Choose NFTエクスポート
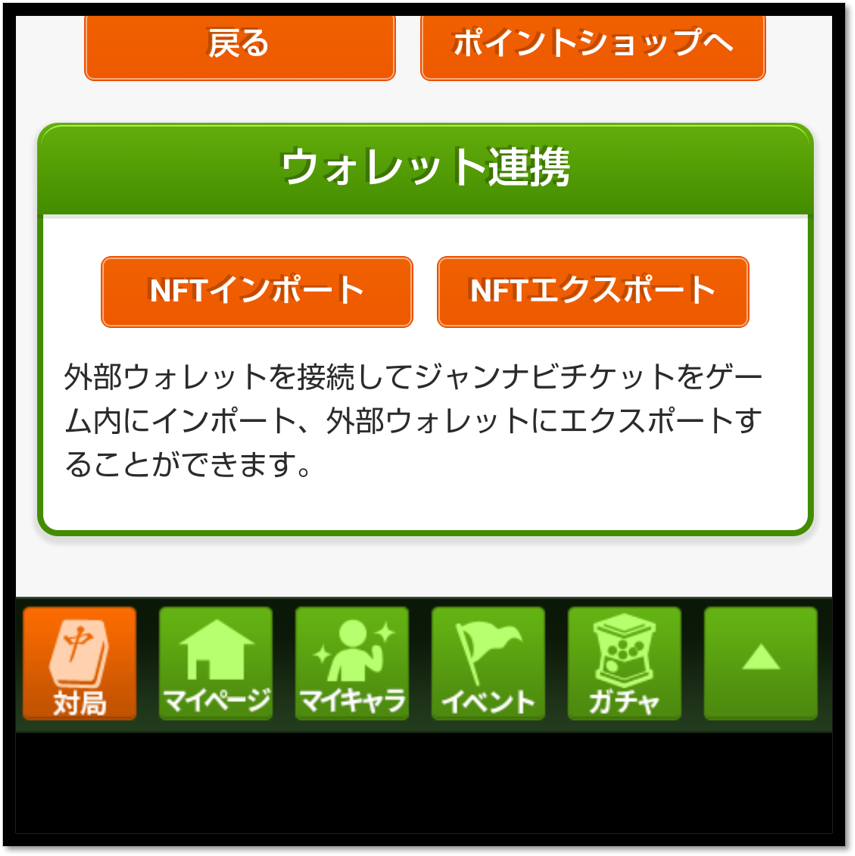The image size is (855, 856). [x=593, y=292]
